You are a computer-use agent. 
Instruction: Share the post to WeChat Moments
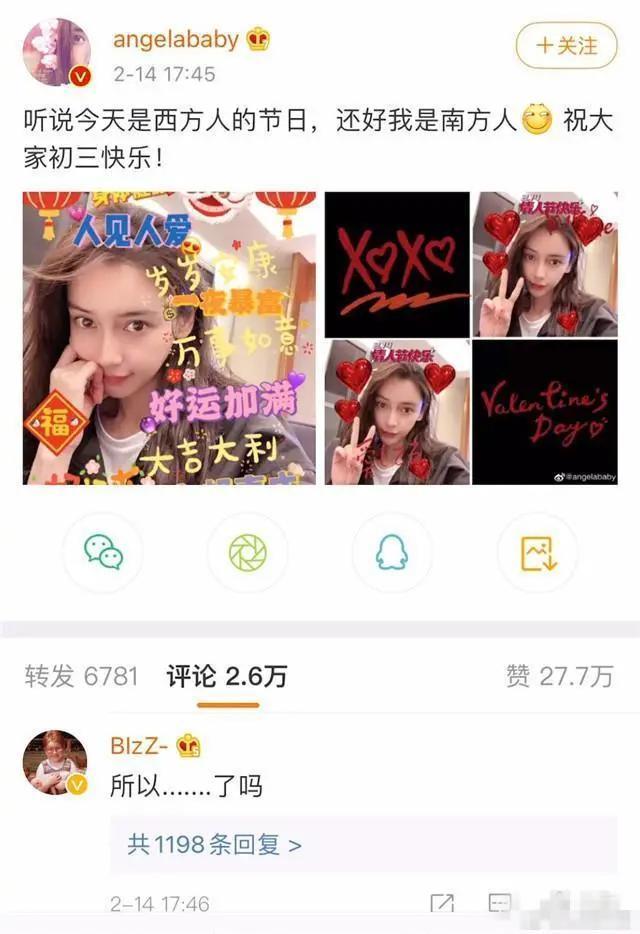coord(247,552)
